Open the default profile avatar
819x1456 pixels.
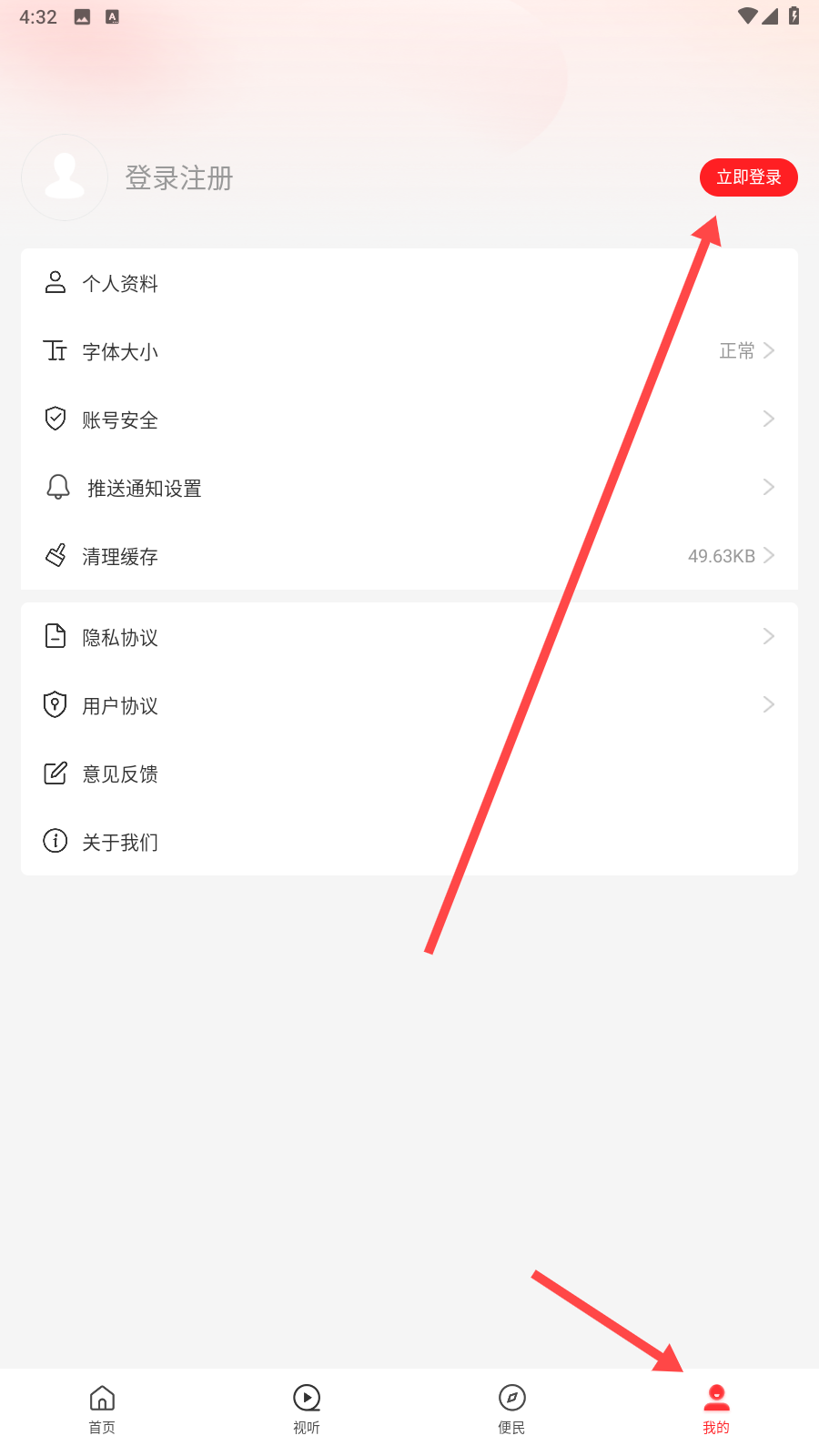click(x=65, y=177)
